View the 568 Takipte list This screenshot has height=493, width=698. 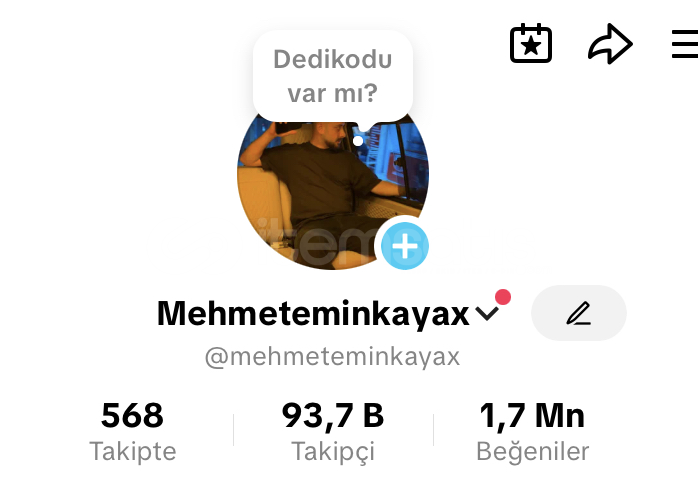tap(132, 432)
